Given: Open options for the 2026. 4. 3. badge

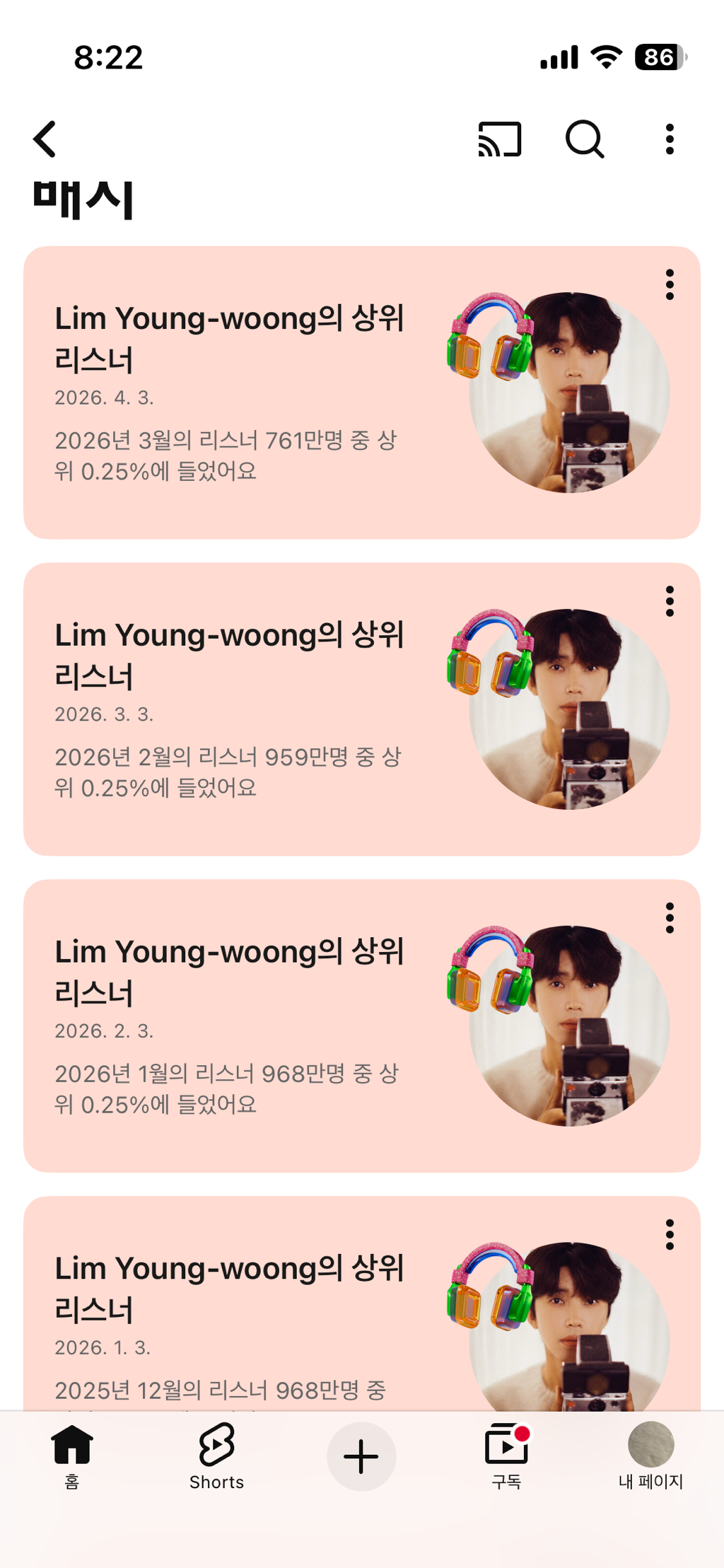Looking at the screenshot, I should coord(670,284).
